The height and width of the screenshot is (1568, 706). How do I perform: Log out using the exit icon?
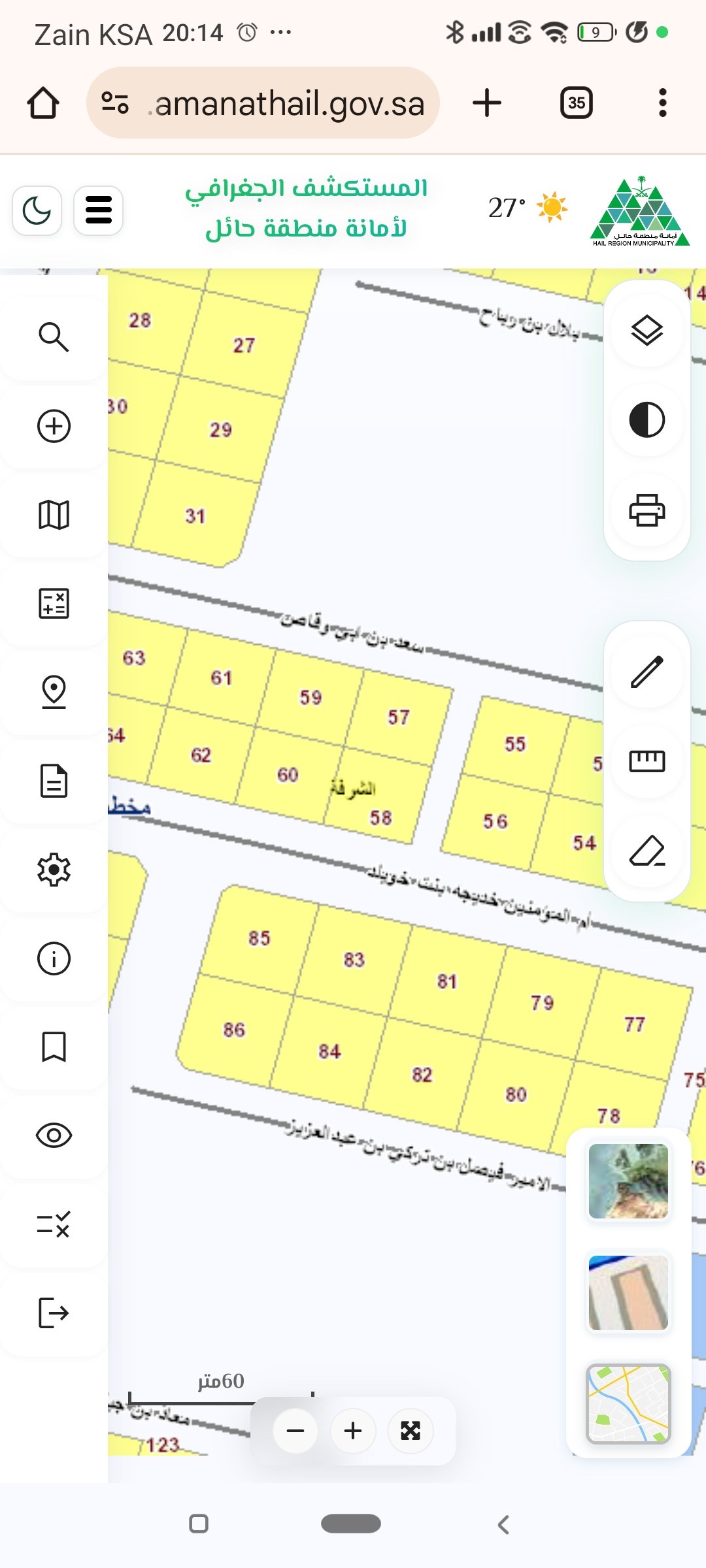(x=54, y=1313)
